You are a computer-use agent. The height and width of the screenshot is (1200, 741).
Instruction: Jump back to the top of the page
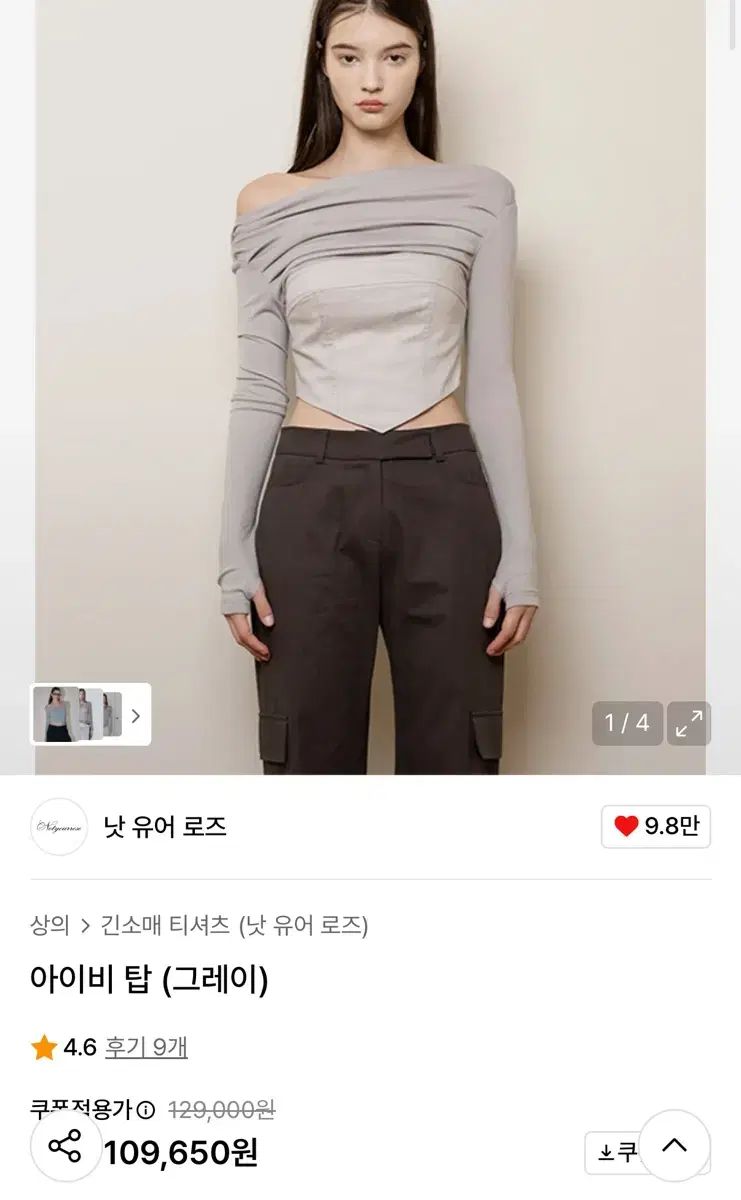pos(675,1146)
